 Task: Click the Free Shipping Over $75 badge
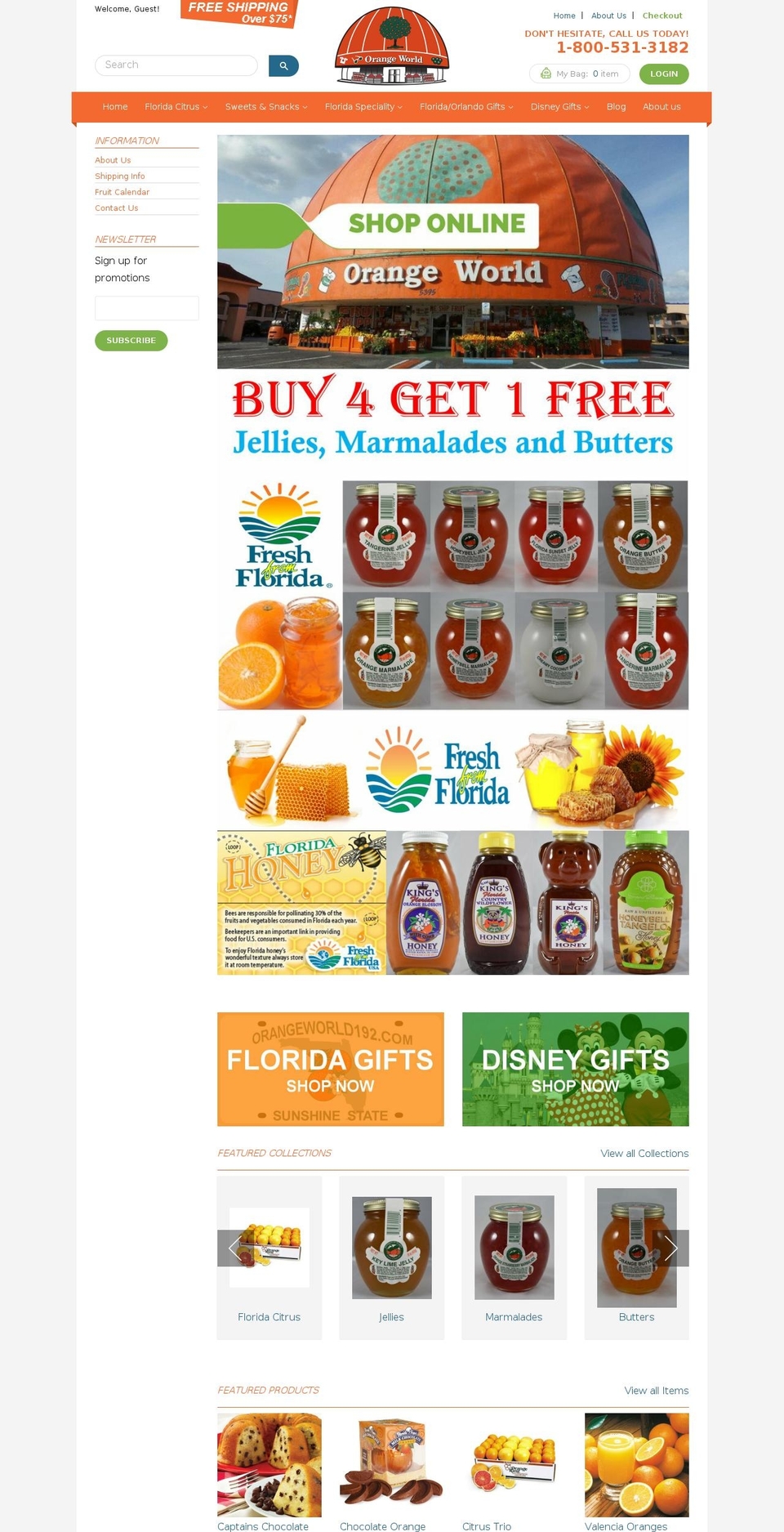238,12
